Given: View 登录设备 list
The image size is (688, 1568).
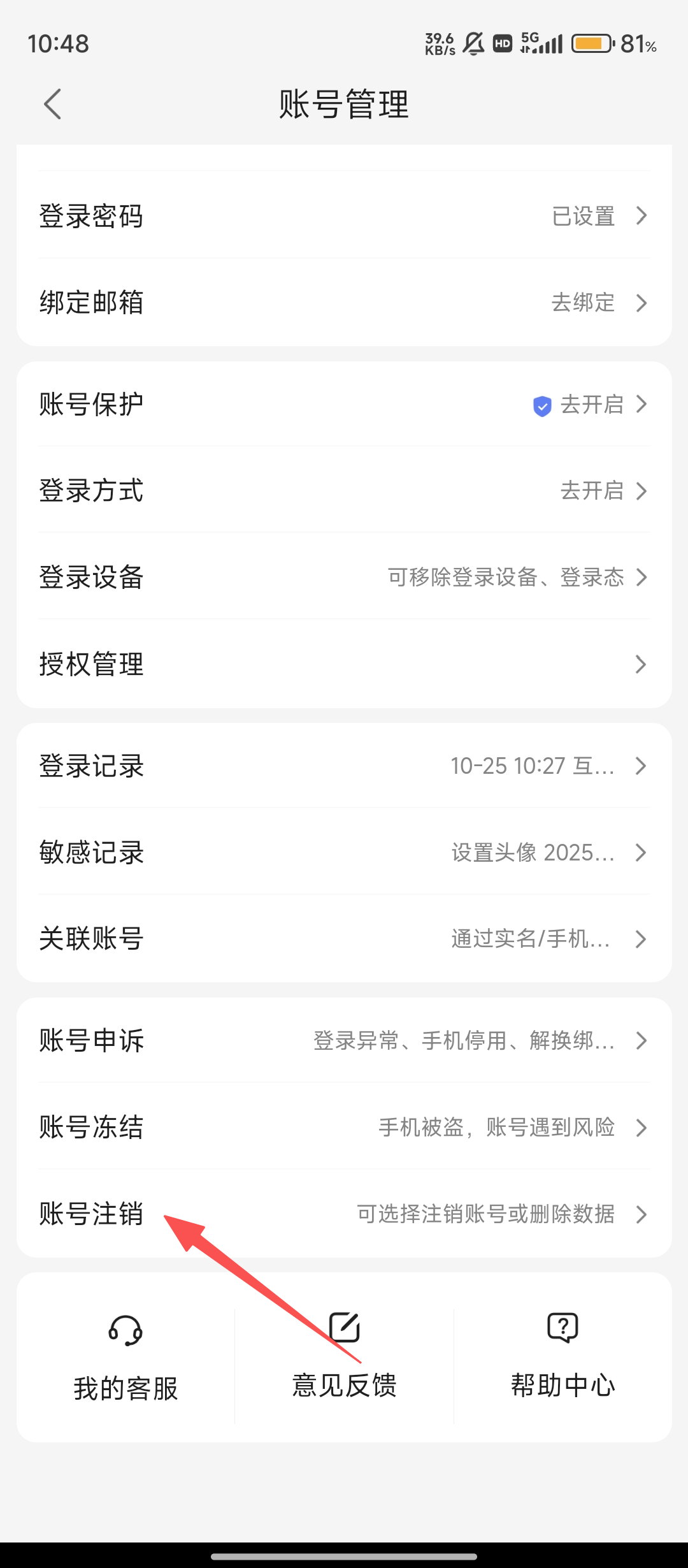Looking at the screenshot, I should click(344, 577).
